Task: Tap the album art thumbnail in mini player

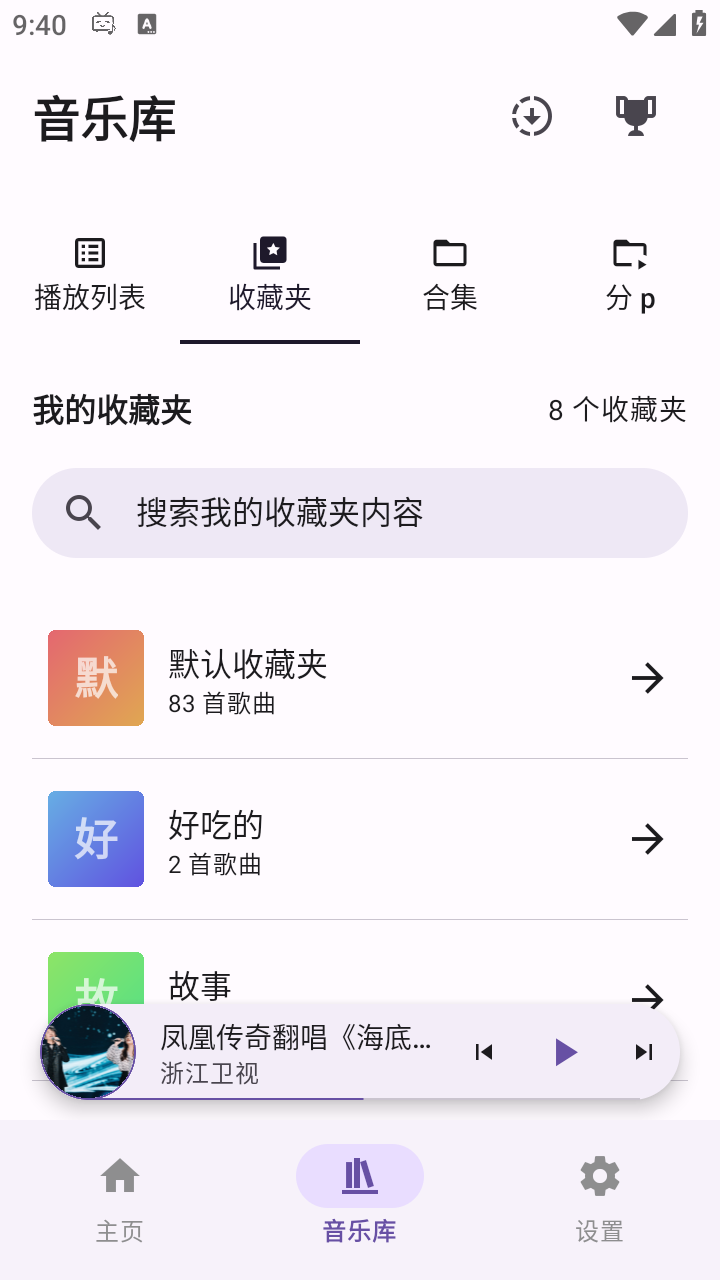Action: click(x=87, y=1052)
